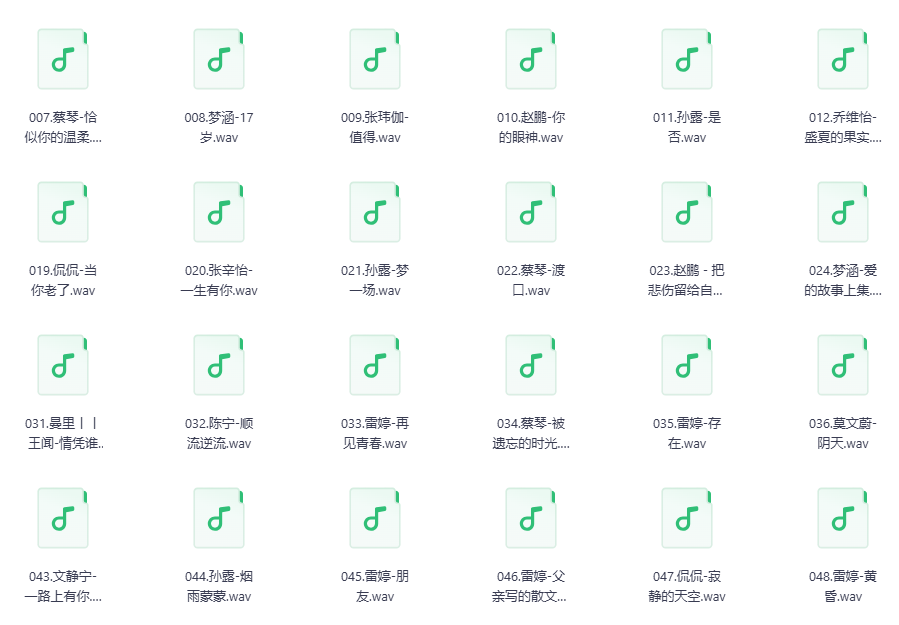Select 034.蔡琴-被遗忘的时光
899x625 pixels.
(x=531, y=365)
